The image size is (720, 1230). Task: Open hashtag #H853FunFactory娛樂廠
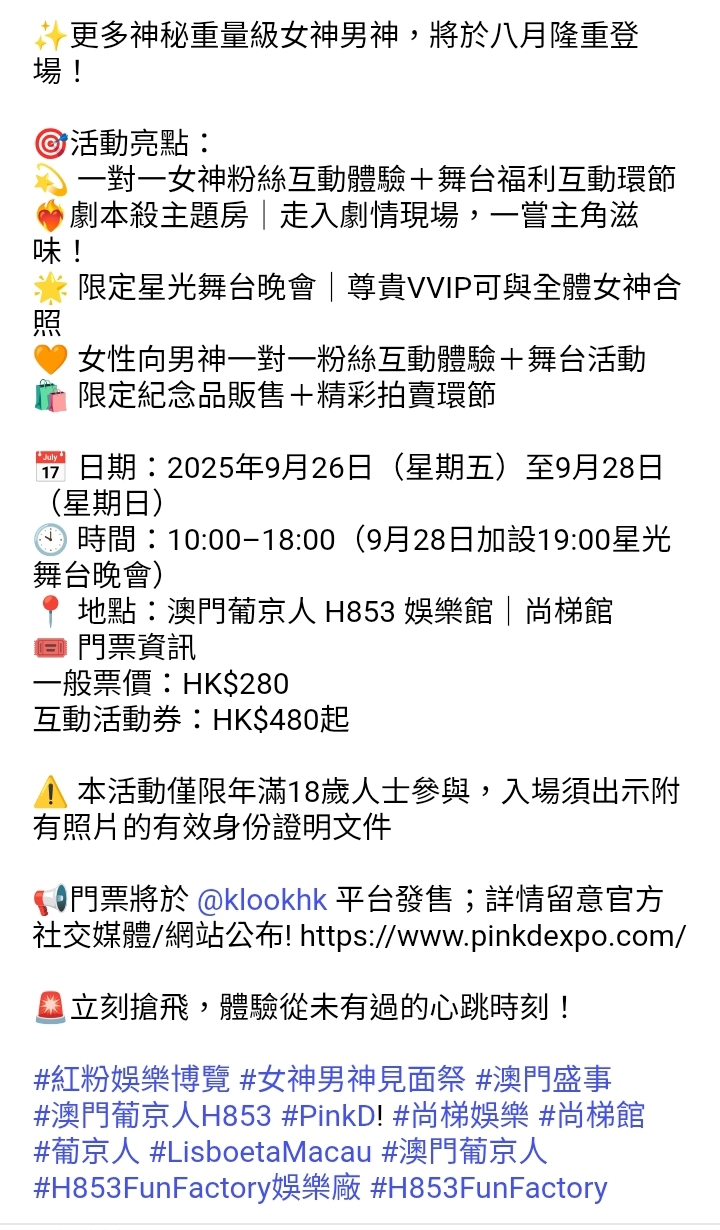click(x=197, y=1188)
